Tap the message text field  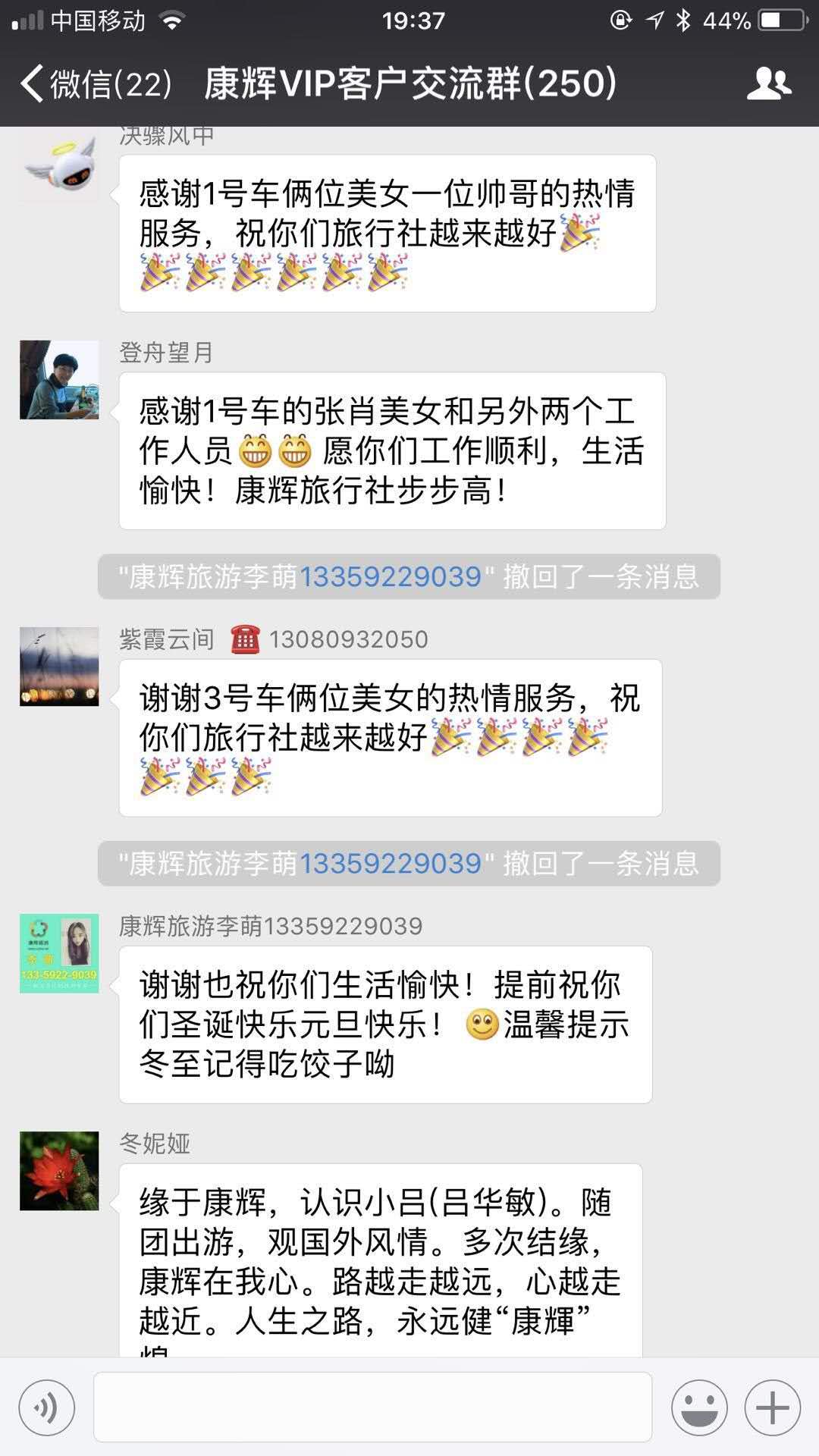click(x=372, y=1407)
